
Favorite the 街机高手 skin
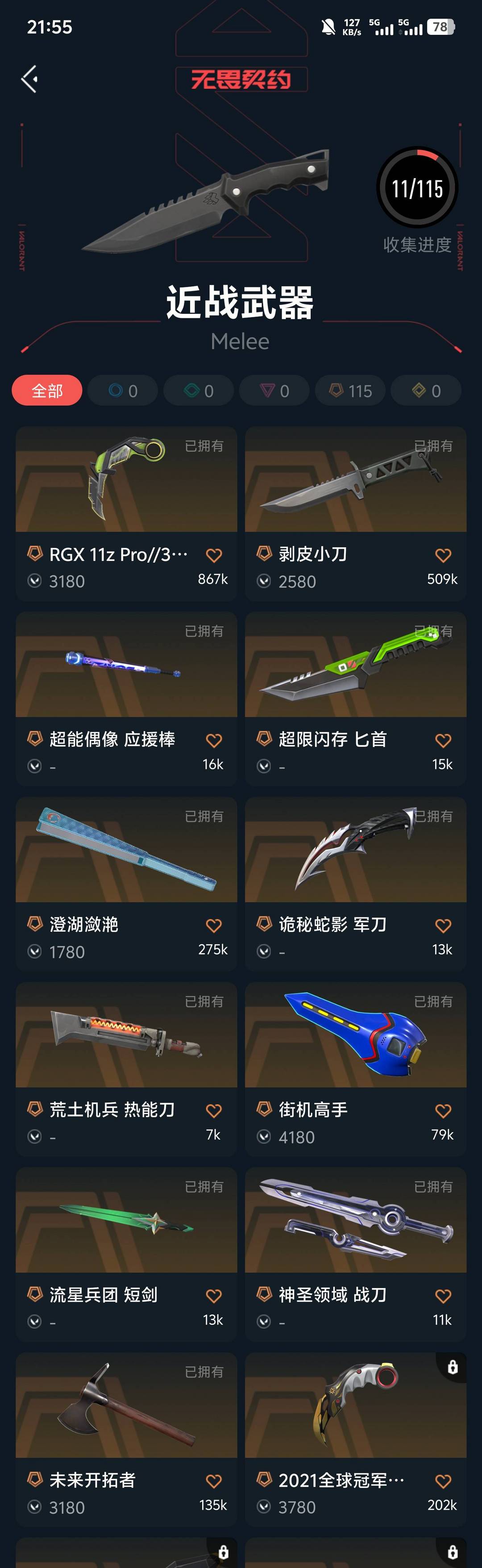[443, 1111]
